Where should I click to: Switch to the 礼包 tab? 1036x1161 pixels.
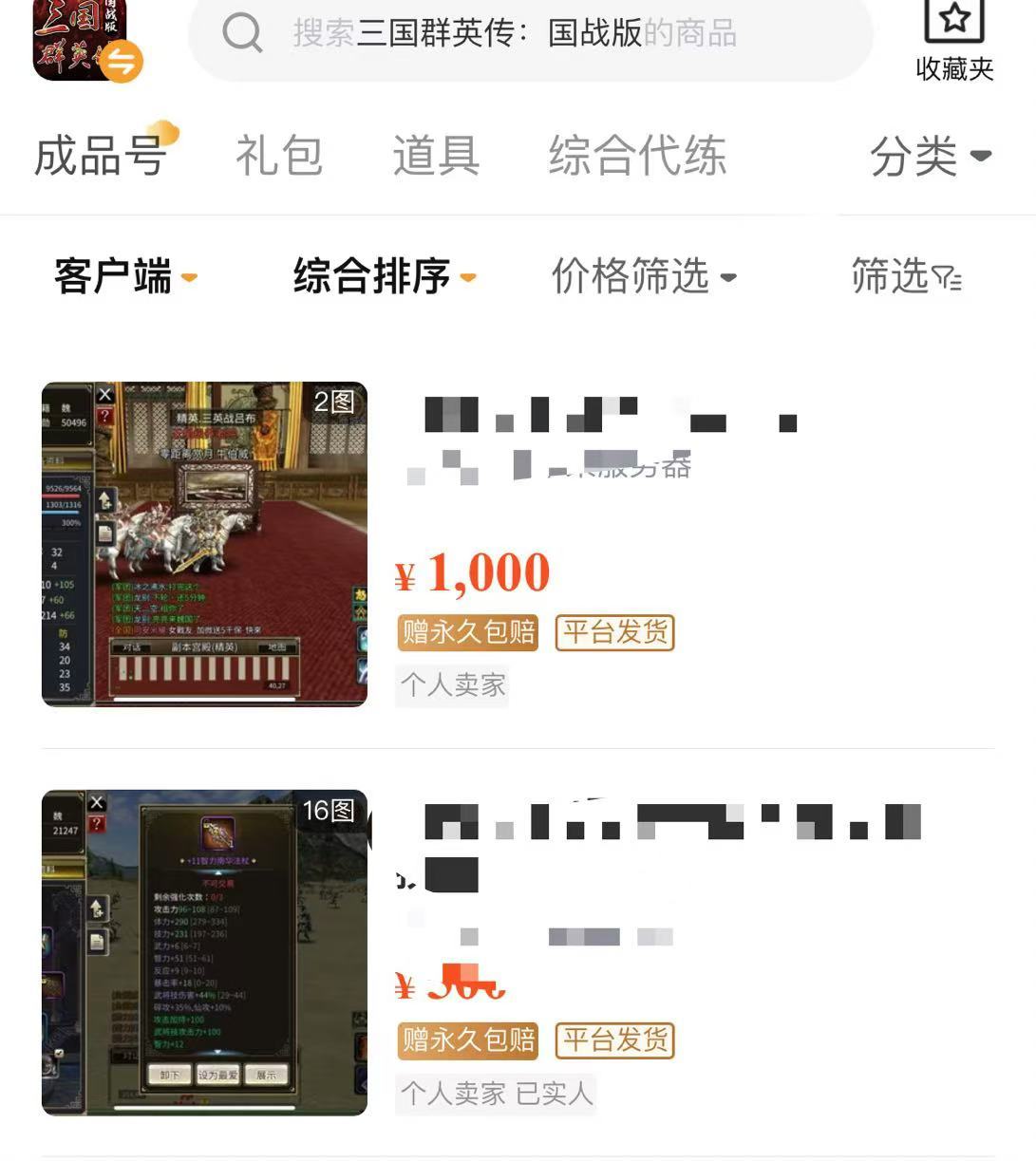tap(278, 156)
